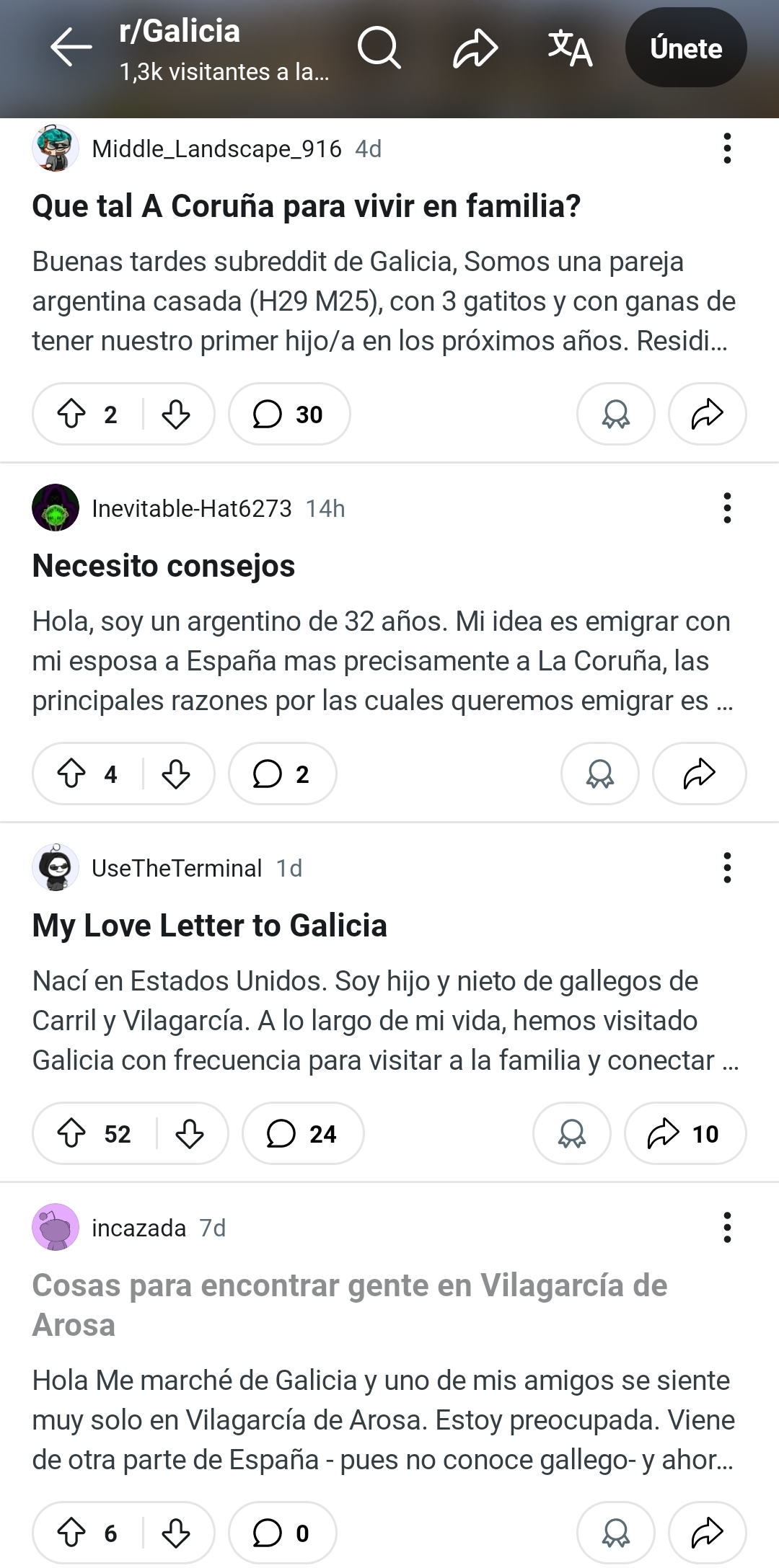Open the 'Necesito consejos' post
Image resolution: width=779 pixels, height=1568 pixels.
164,566
